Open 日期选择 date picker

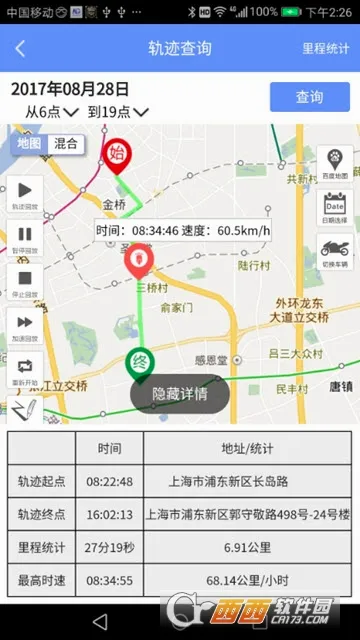click(x=335, y=208)
